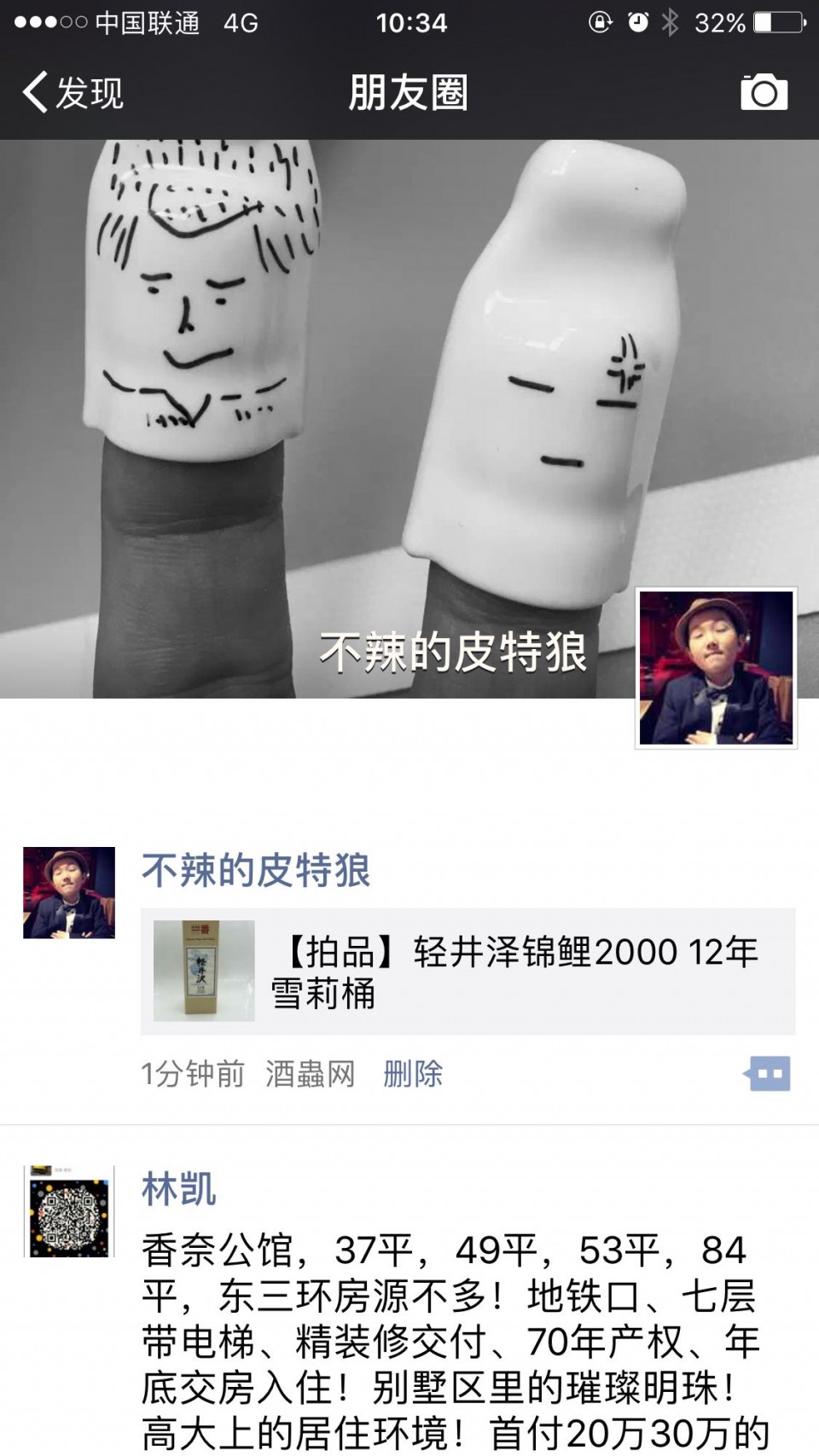This screenshot has height=1456, width=819.
Task: Open 林凯's profile name link
Action: (x=178, y=1189)
